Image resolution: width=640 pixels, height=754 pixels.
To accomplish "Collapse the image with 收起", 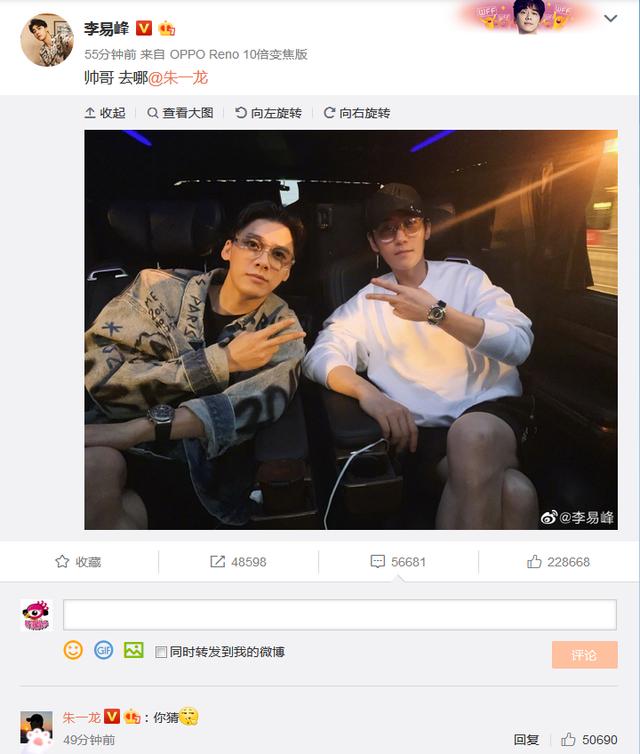I will pos(105,113).
